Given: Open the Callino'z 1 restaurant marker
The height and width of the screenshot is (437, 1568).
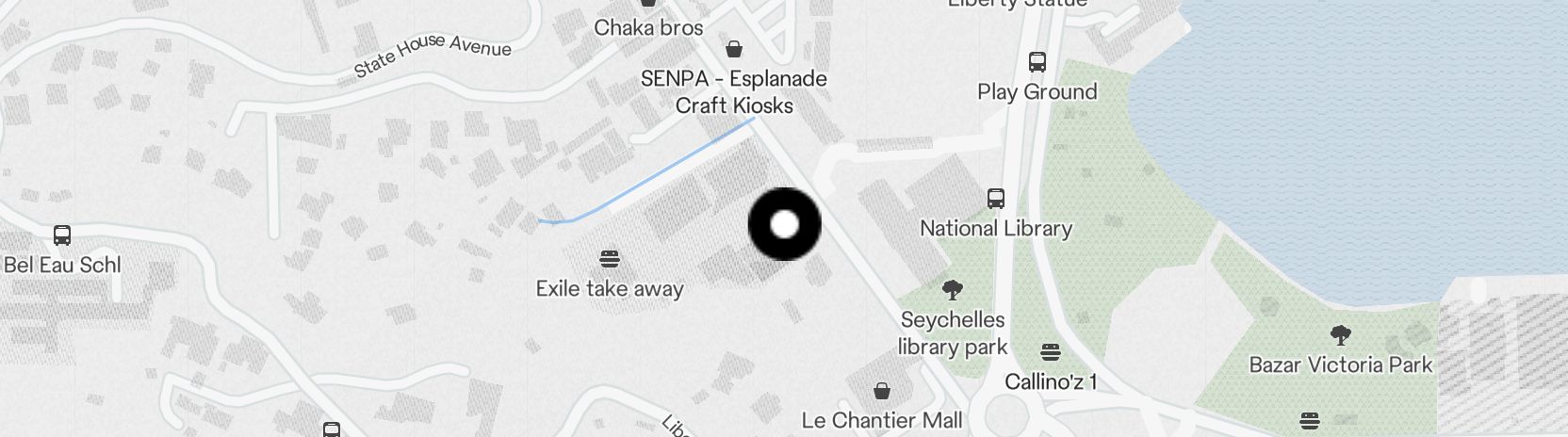Looking at the screenshot, I should click(x=1051, y=352).
